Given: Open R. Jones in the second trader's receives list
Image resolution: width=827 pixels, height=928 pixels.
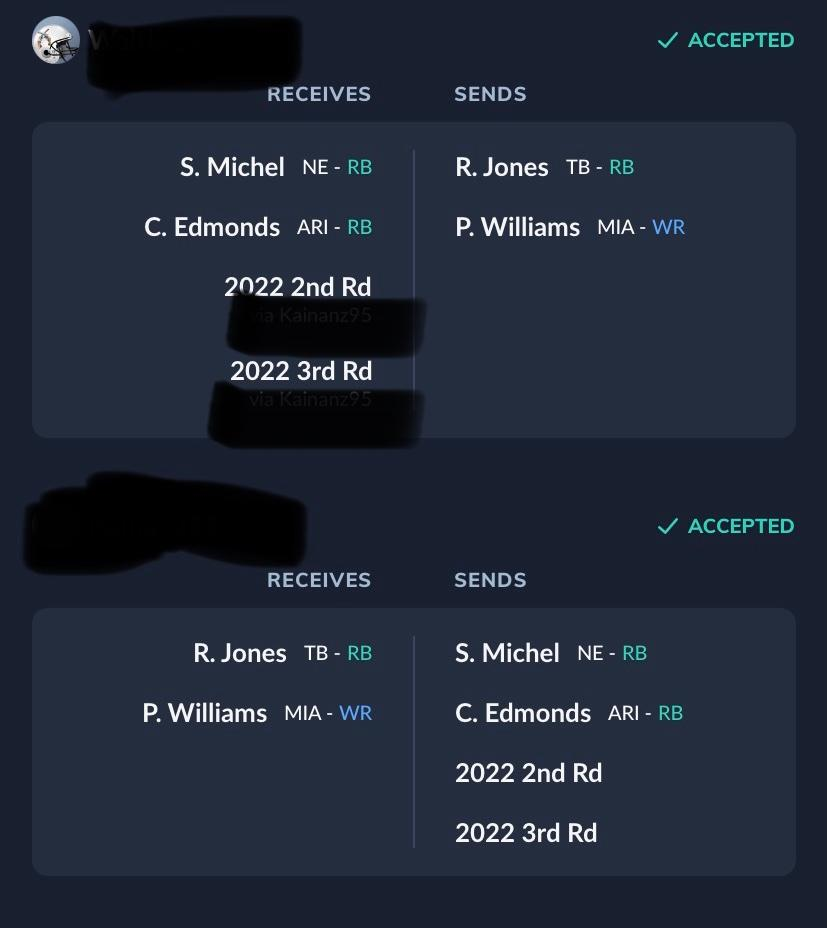Looking at the screenshot, I should pos(239,653).
